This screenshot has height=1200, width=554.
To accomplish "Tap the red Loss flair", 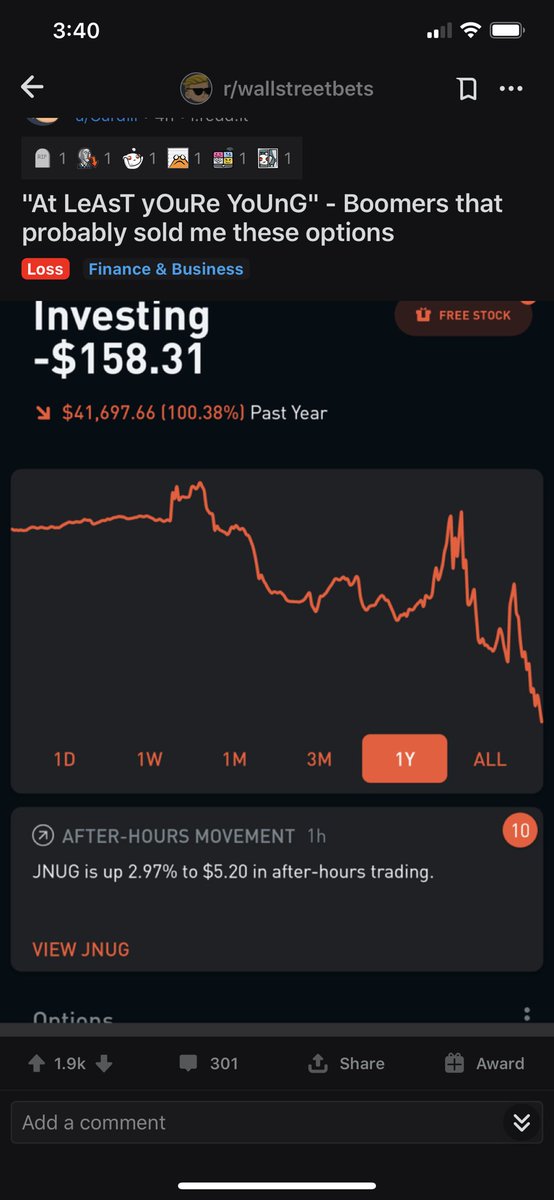I will click(x=45, y=269).
